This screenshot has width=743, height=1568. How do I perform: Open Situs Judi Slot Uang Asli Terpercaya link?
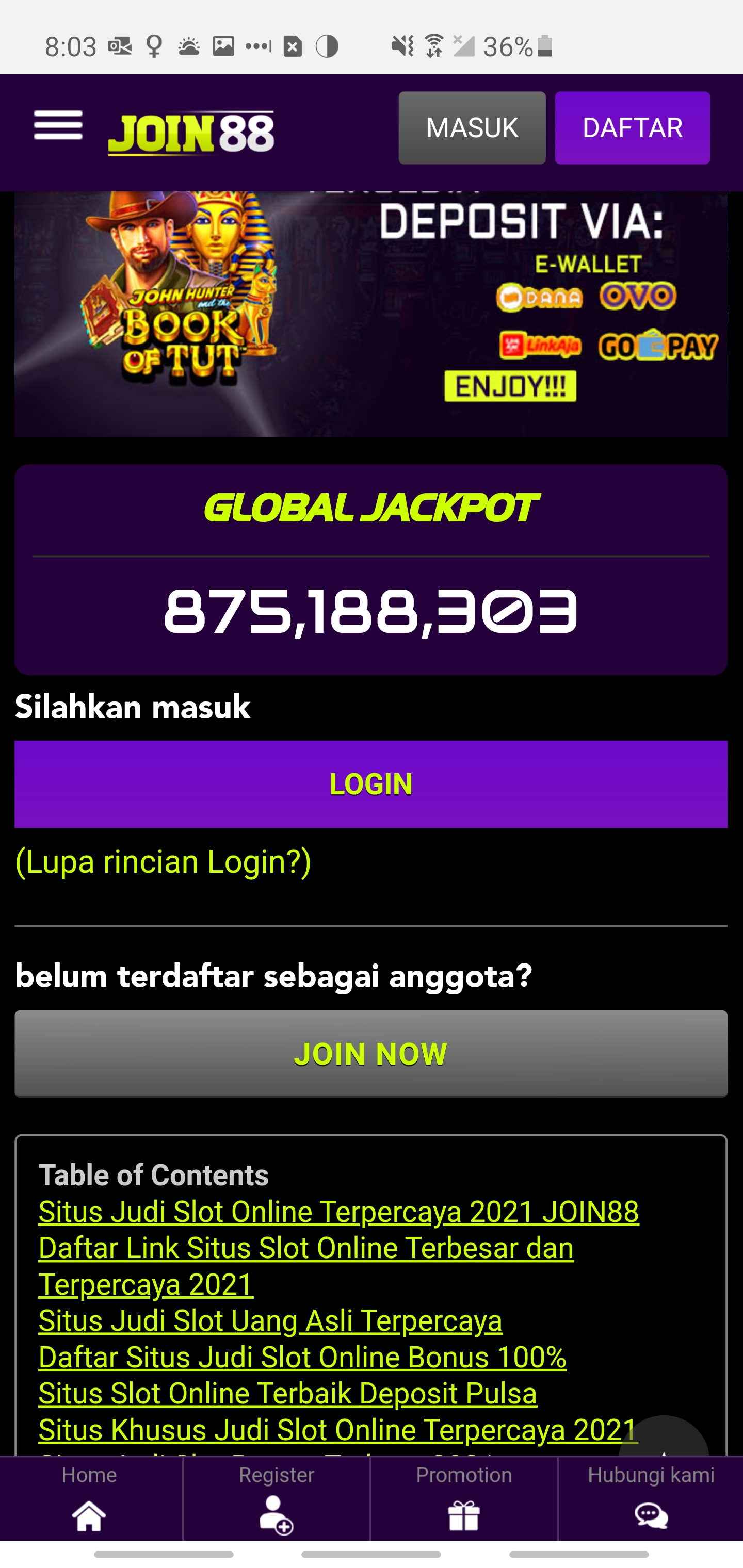coord(270,1321)
